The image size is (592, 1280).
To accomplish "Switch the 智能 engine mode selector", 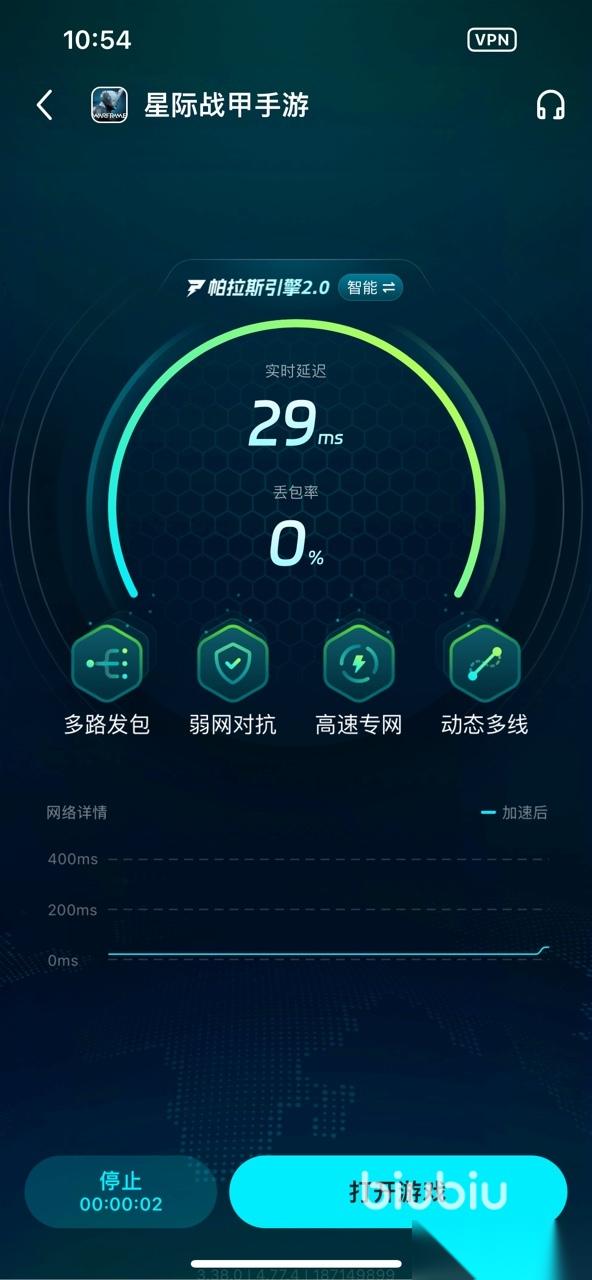I will click(370, 288).
